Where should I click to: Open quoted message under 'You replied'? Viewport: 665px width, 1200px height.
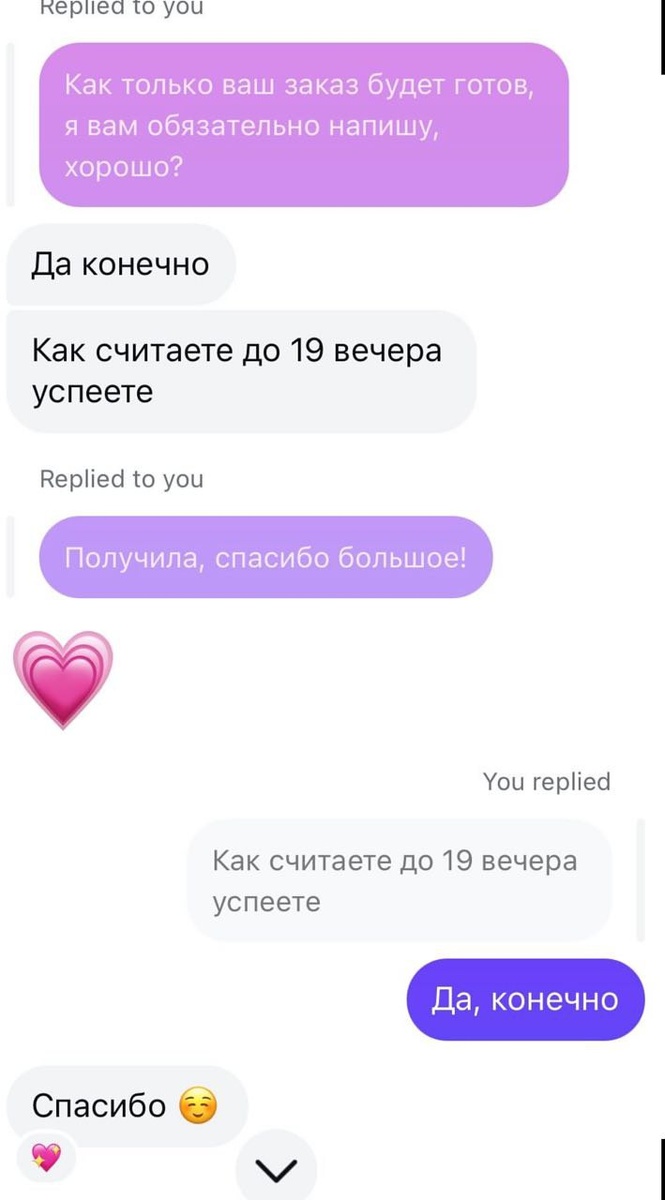coord(398,880)
